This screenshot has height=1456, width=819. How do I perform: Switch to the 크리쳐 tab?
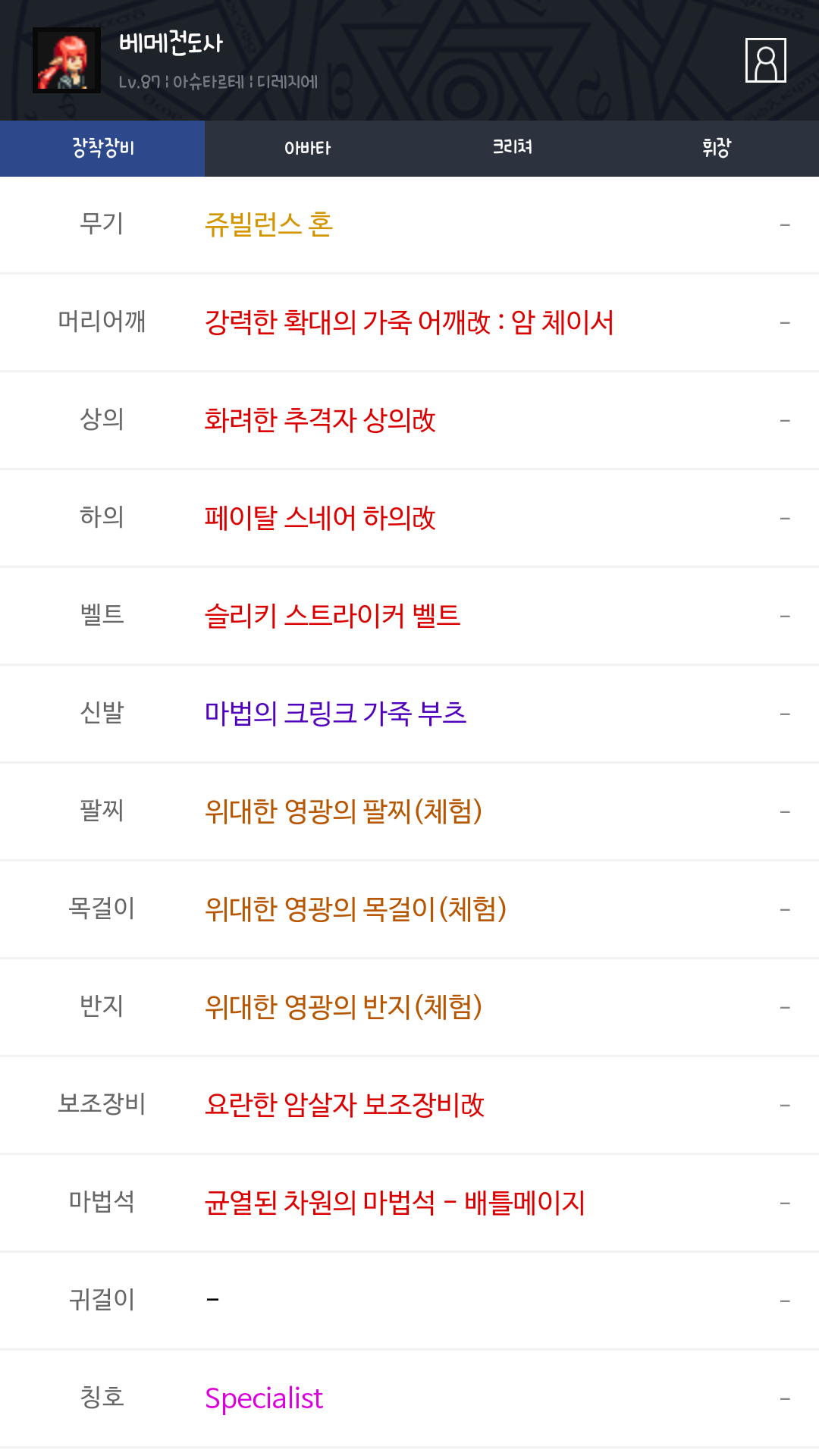click(512, 148)
